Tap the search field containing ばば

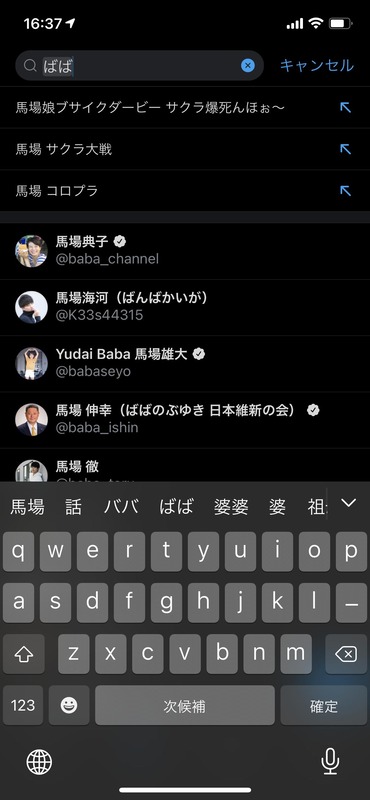(139, 65)
